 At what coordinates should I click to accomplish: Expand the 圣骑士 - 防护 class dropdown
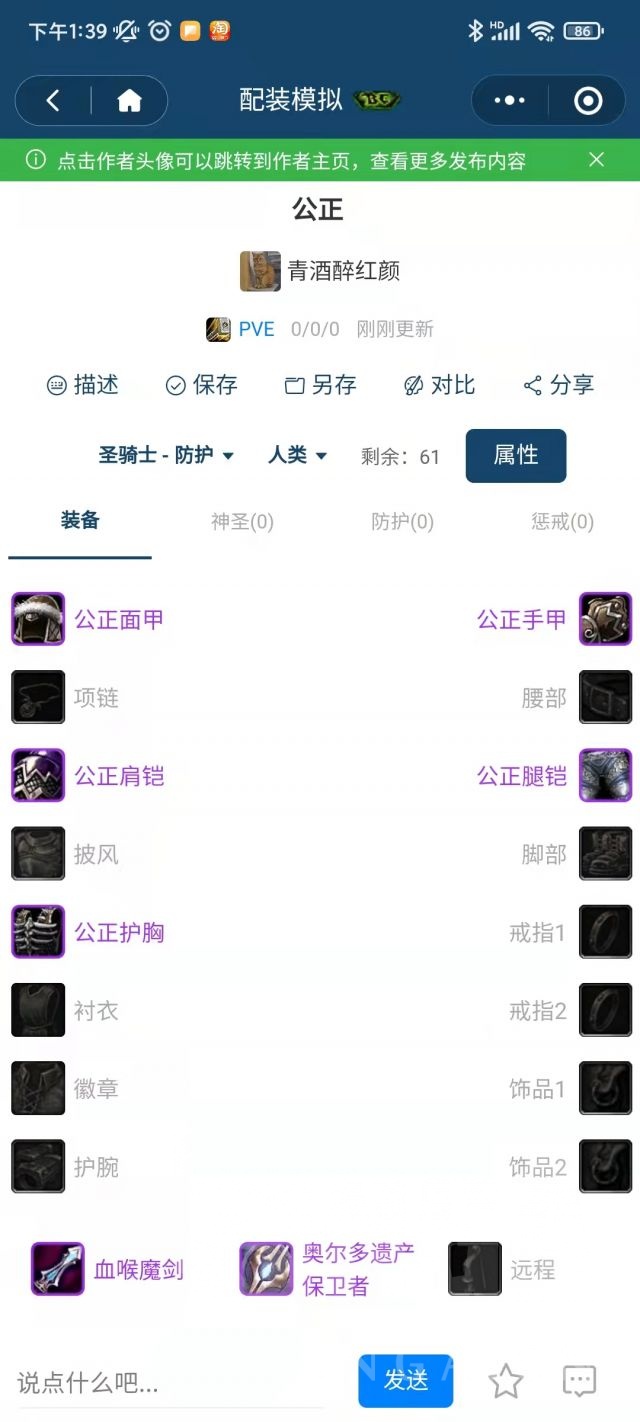166,455
